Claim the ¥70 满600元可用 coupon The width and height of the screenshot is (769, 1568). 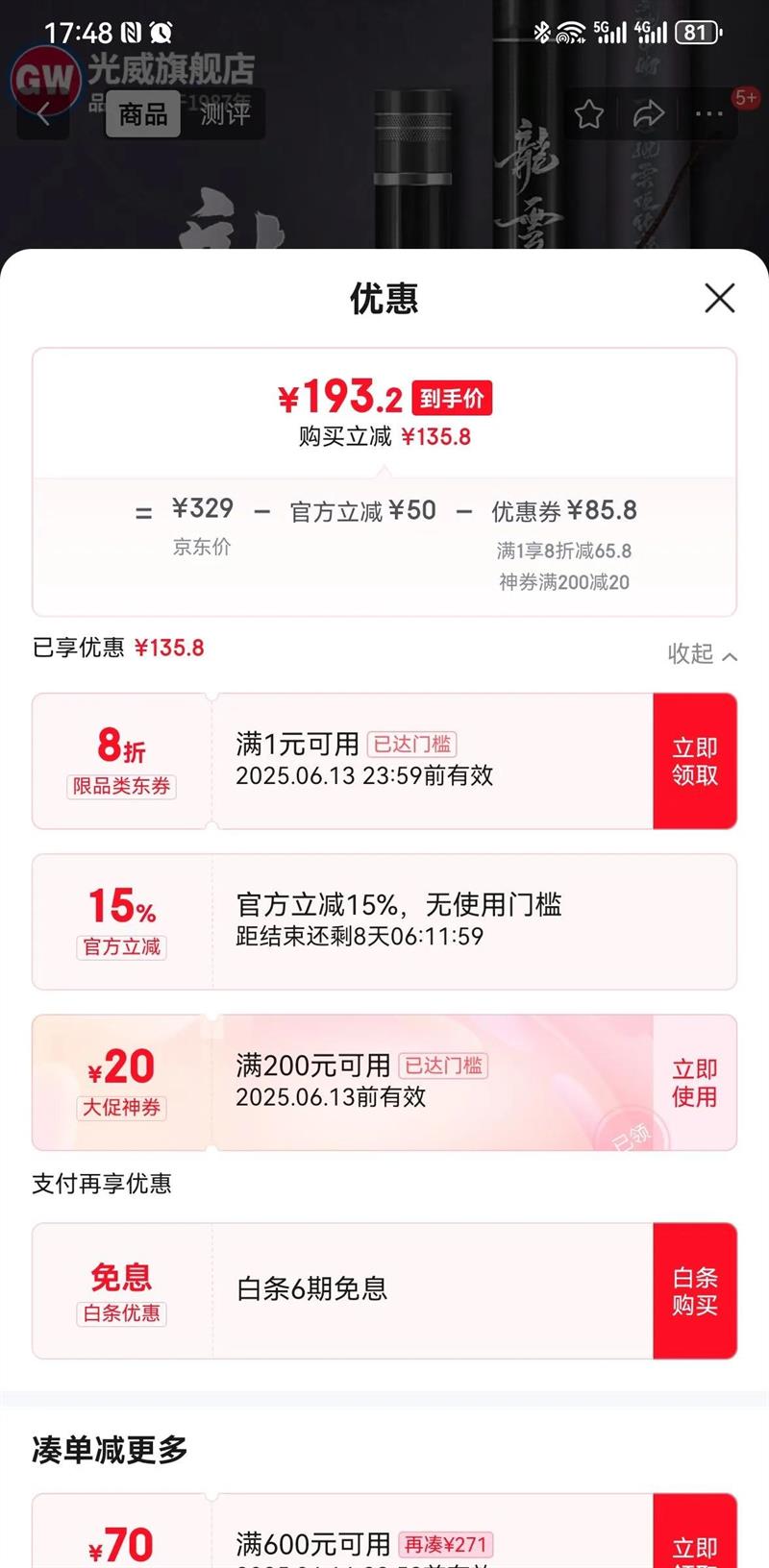695,1532
